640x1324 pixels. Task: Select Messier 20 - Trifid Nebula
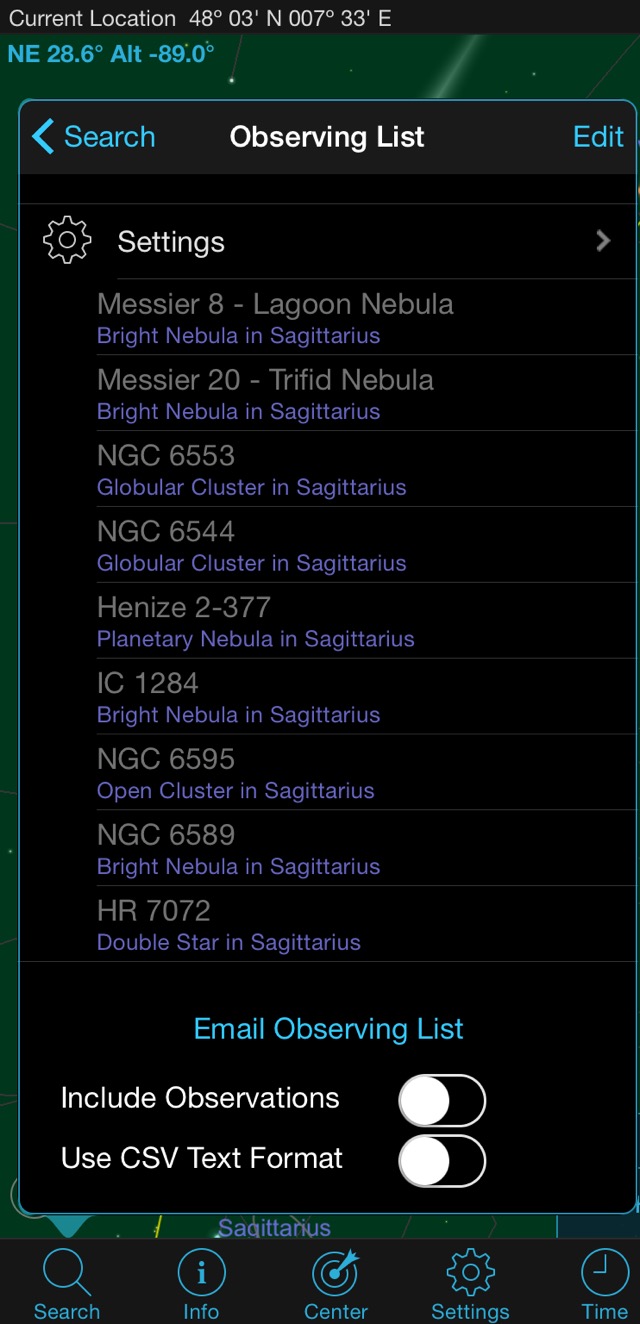[x=330, y=394]
